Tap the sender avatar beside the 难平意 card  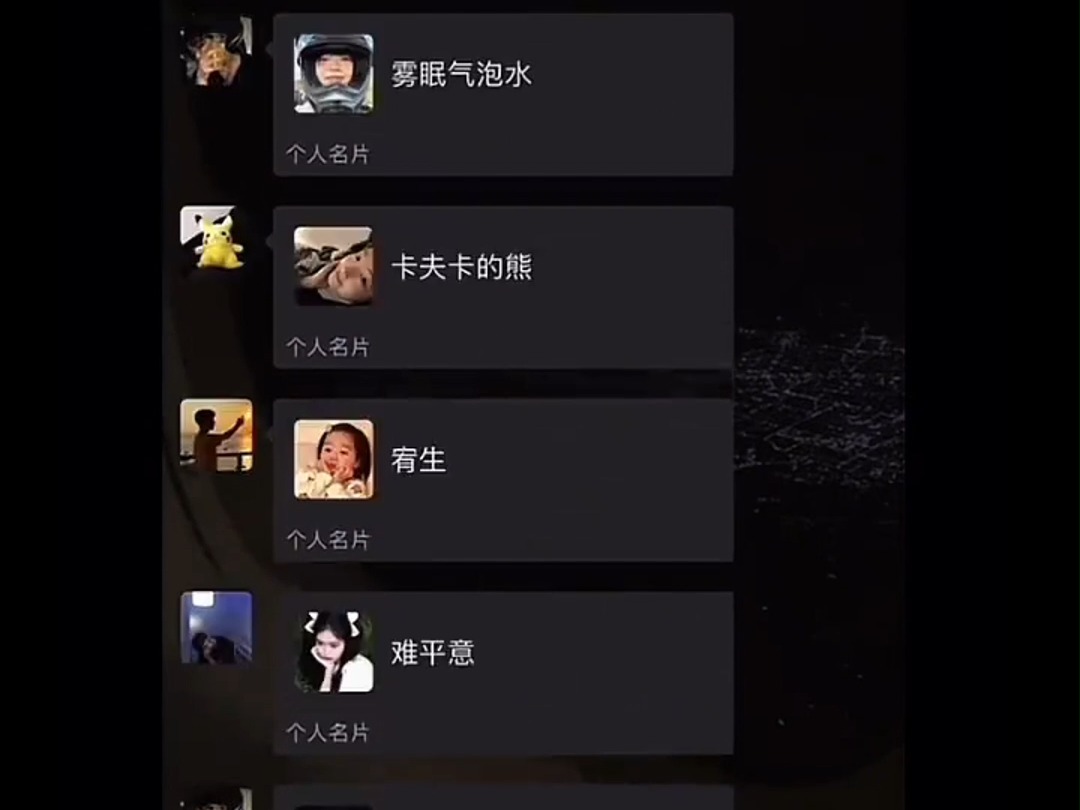point(217,627)
